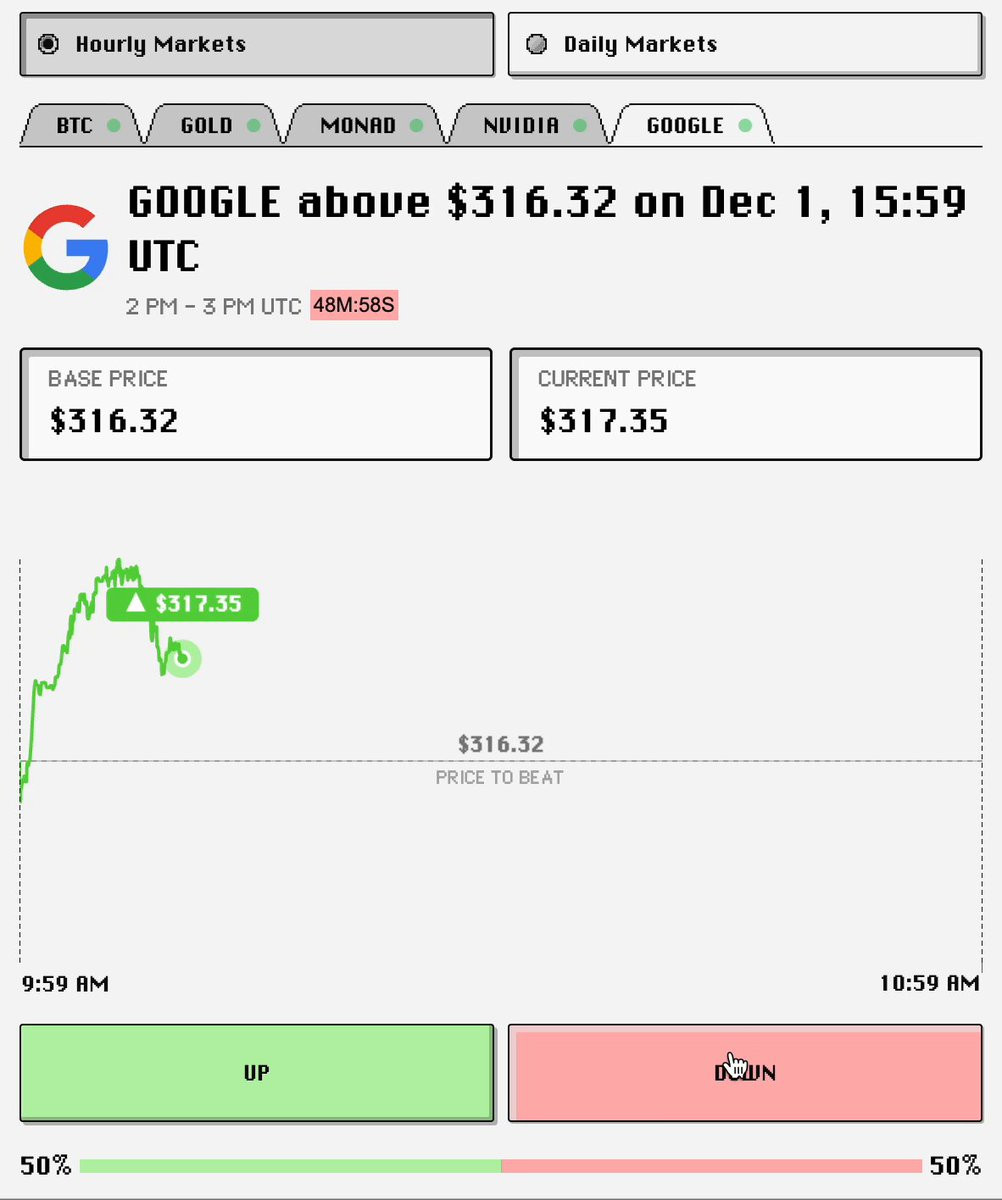Image resolution: width=1002 pixels, height=1200 pixels.
Task: Choose the DOWN prediction button
Action: tap(744, 1073)
